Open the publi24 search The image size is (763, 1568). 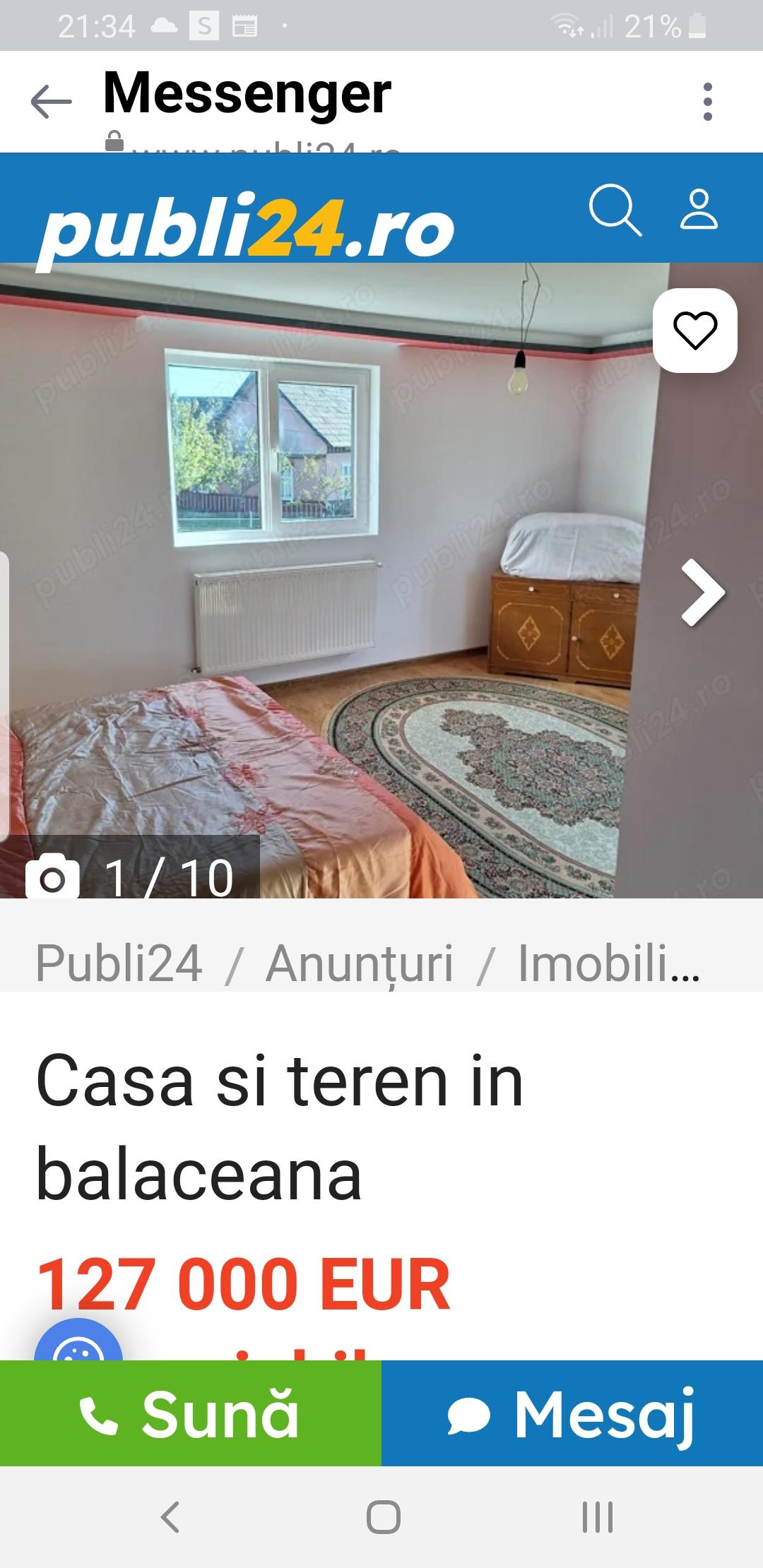[x=615, y=210]
